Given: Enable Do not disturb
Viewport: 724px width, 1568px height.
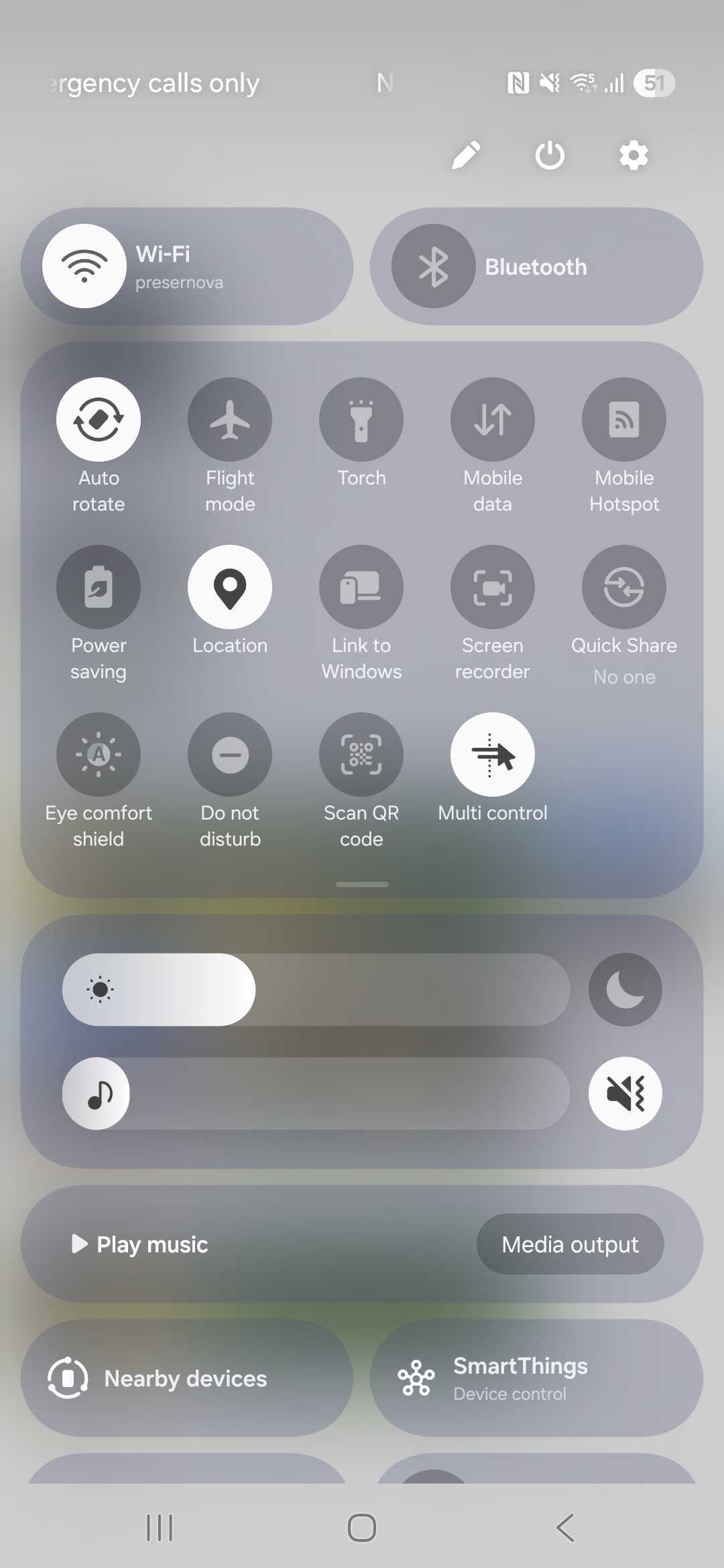Looking at the screenshot, I should [230, 755].
